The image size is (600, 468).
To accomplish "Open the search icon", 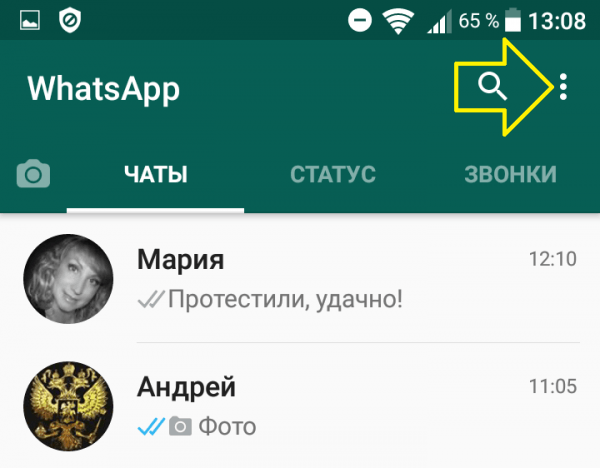I will (x=492, y=88).
